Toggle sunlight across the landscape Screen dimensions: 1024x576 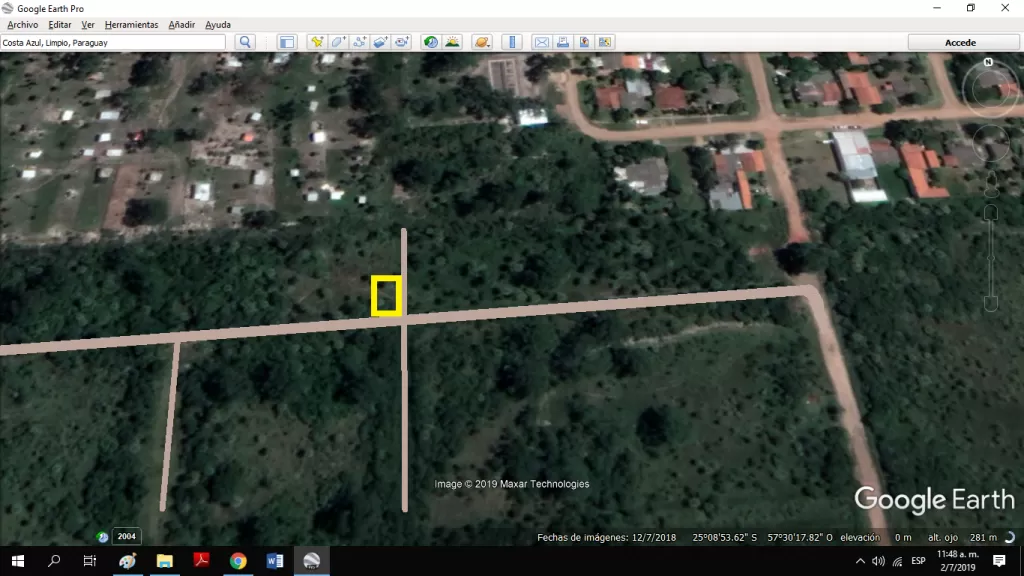(x=452, y=42)
